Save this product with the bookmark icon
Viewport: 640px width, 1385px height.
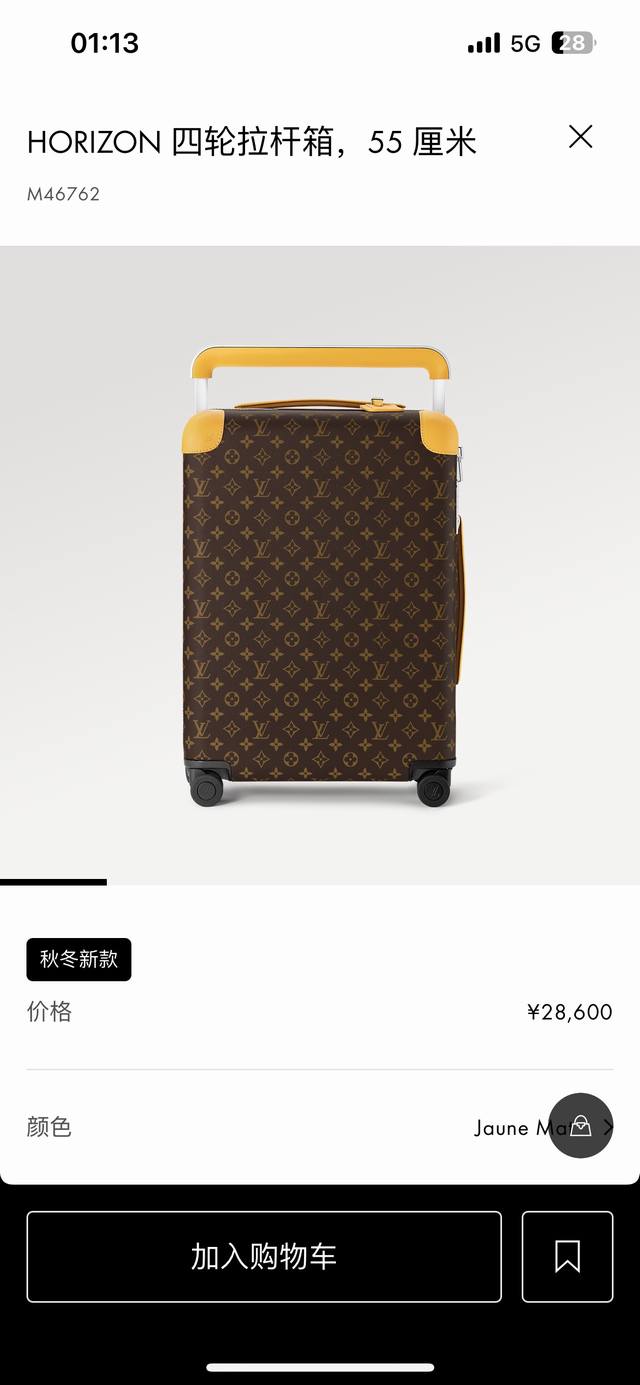(x=567, y=1257)
